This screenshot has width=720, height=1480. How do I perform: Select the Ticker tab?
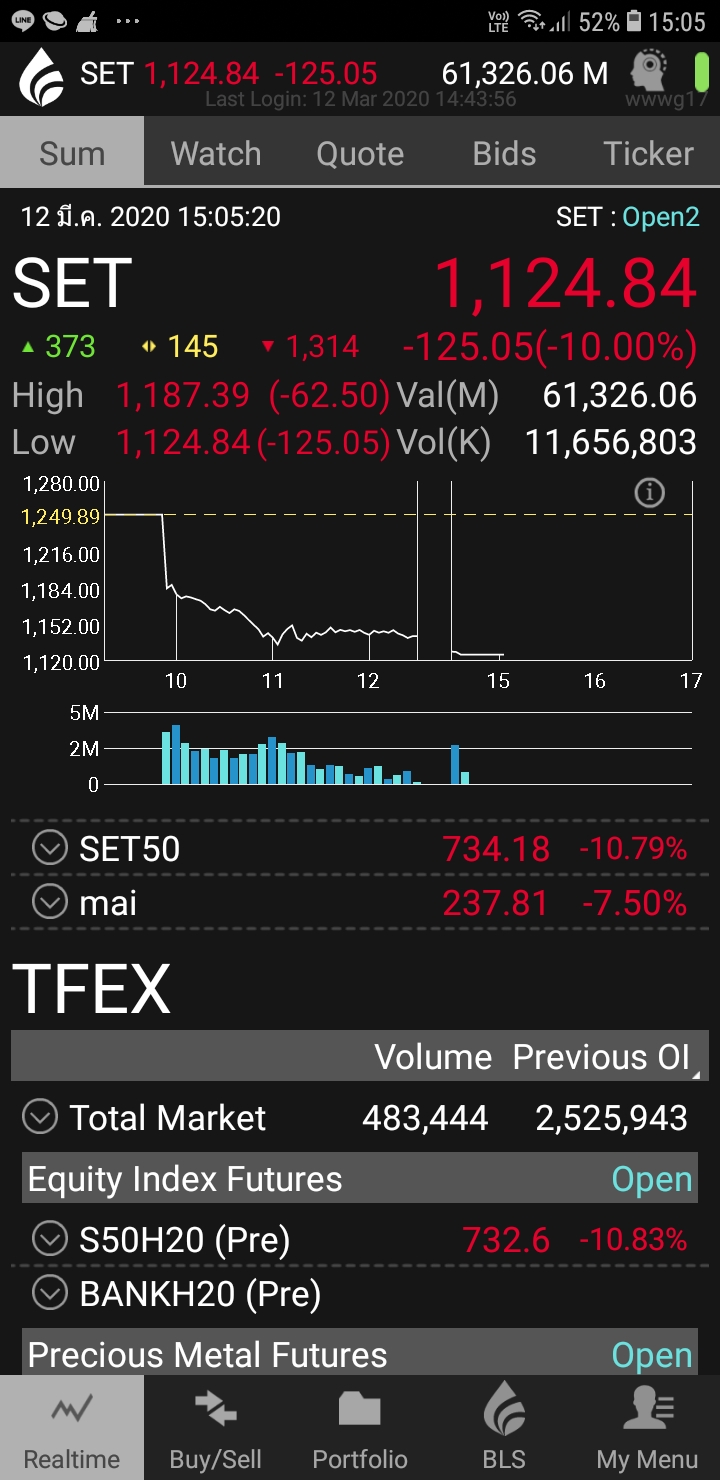[648, 153]
